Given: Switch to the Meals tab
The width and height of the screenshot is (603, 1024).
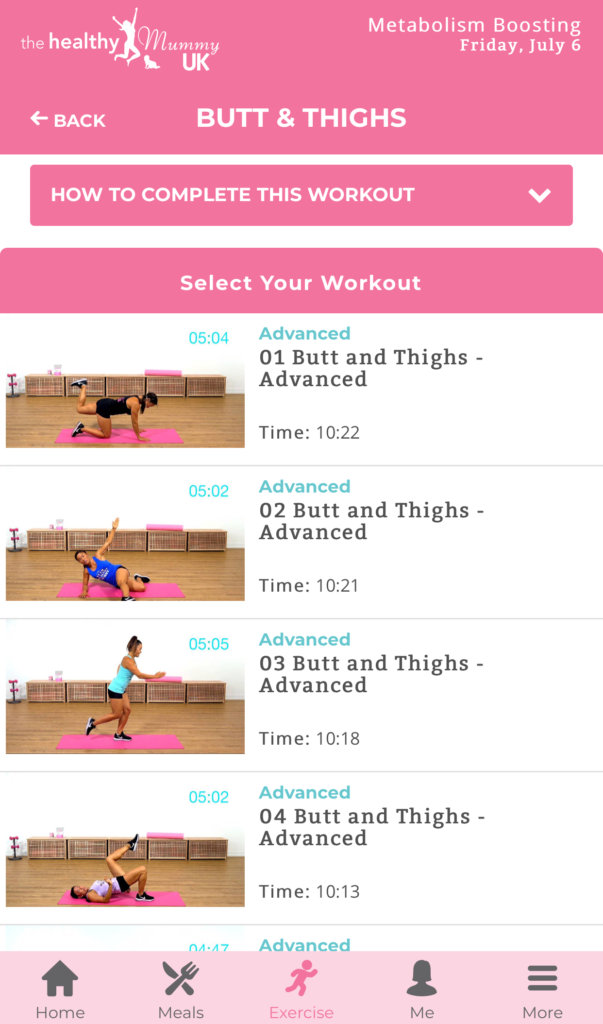Looking at the screenshot, I should [x=181, y=990].
